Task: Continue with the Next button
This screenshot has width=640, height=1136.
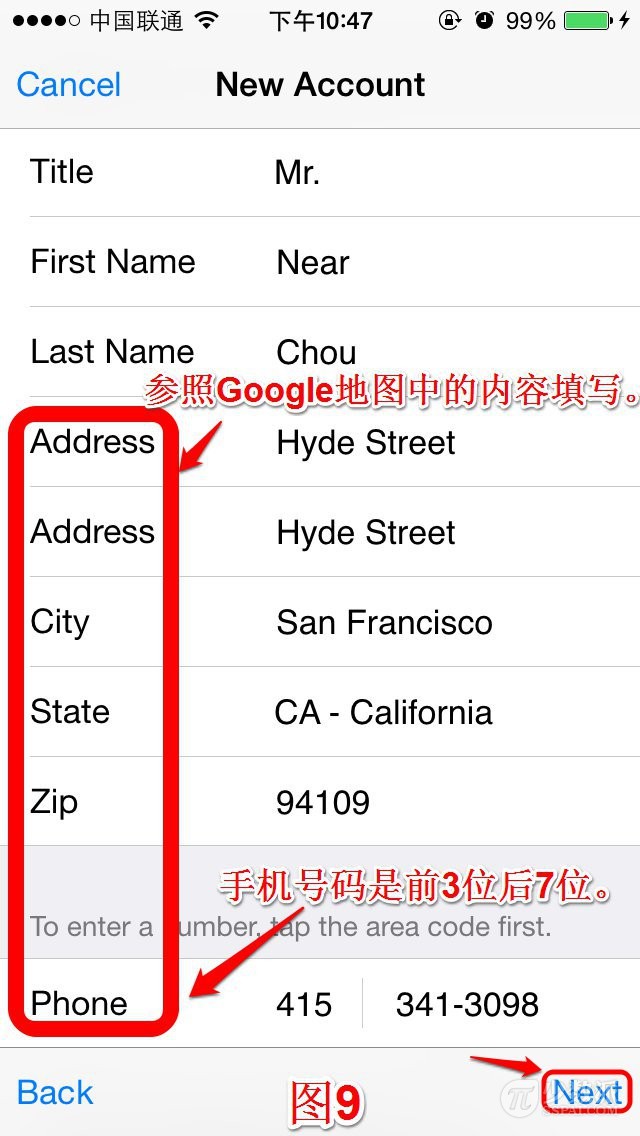Action: [x=587, y=1092]
